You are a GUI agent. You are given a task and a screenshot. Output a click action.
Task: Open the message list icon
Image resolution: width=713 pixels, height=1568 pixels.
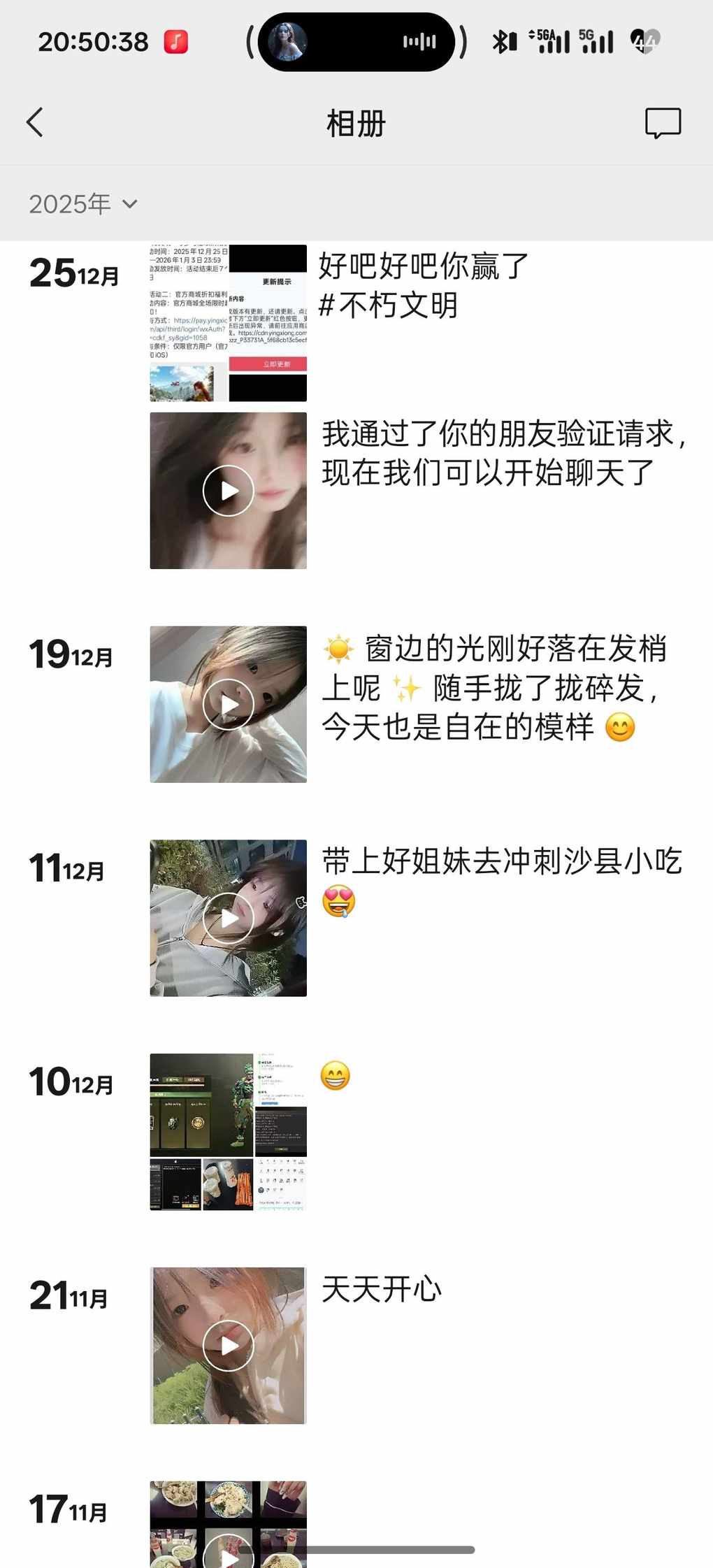[662, 123]
